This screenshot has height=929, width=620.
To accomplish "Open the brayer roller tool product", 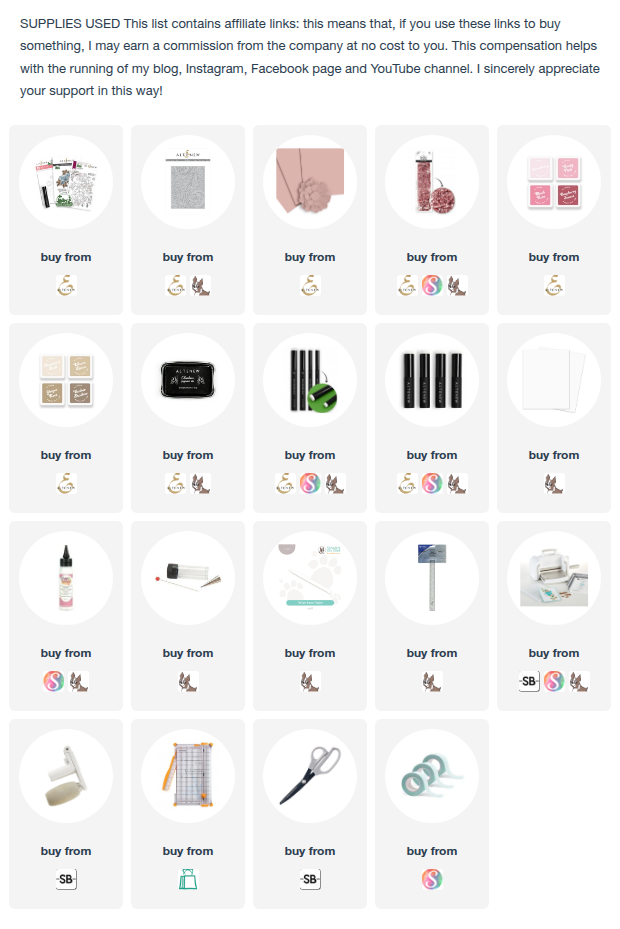I will (66, 775).
